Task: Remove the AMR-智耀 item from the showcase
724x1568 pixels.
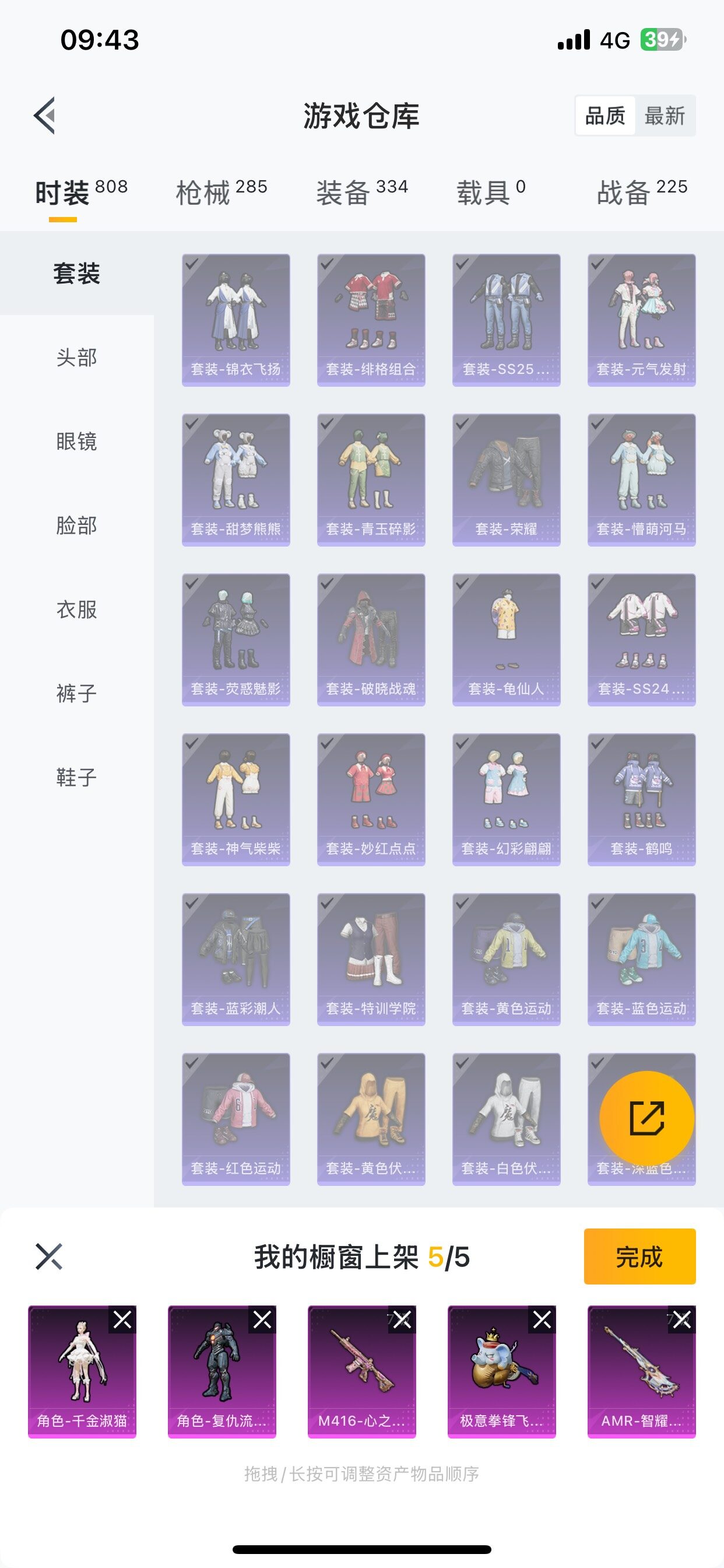Action: 682,1319
